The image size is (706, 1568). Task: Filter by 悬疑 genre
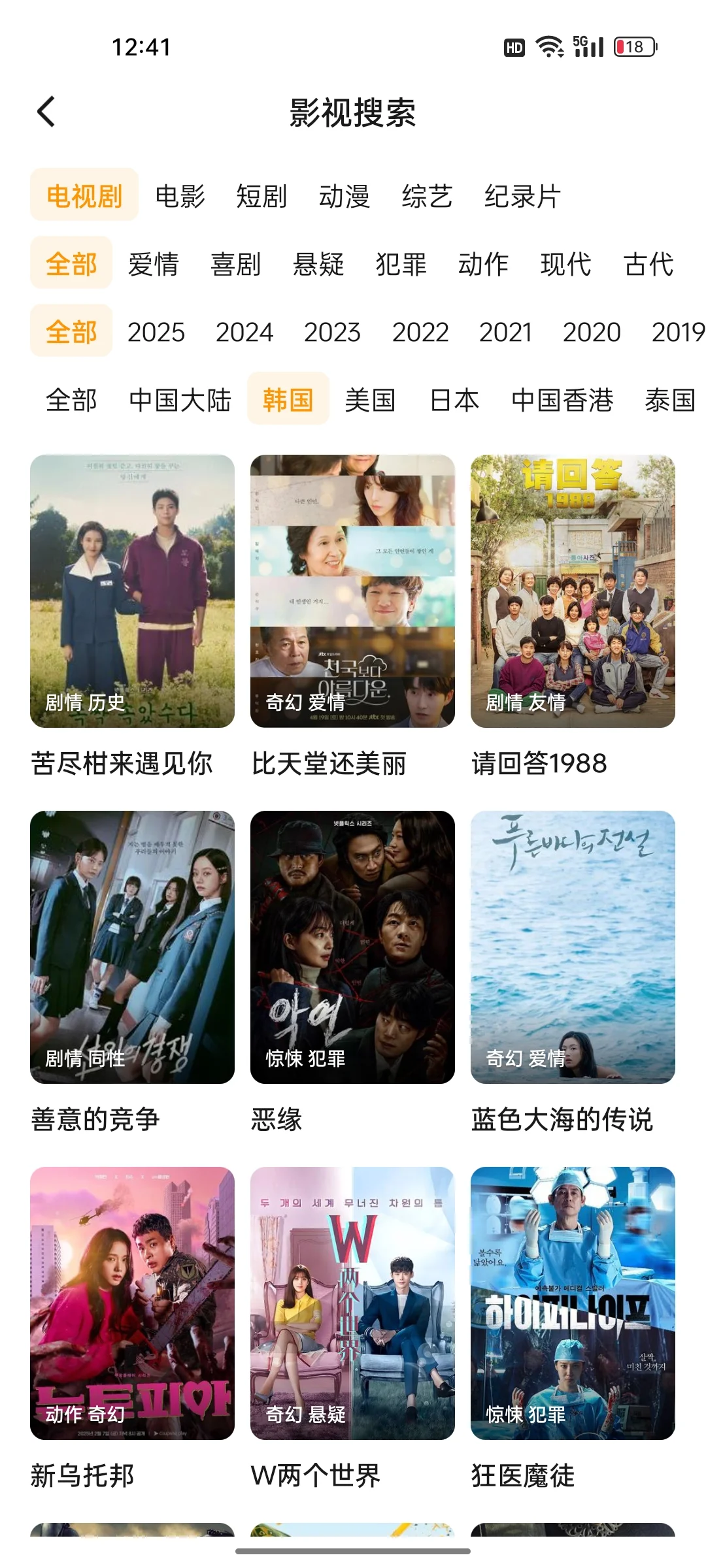[318, 264]
